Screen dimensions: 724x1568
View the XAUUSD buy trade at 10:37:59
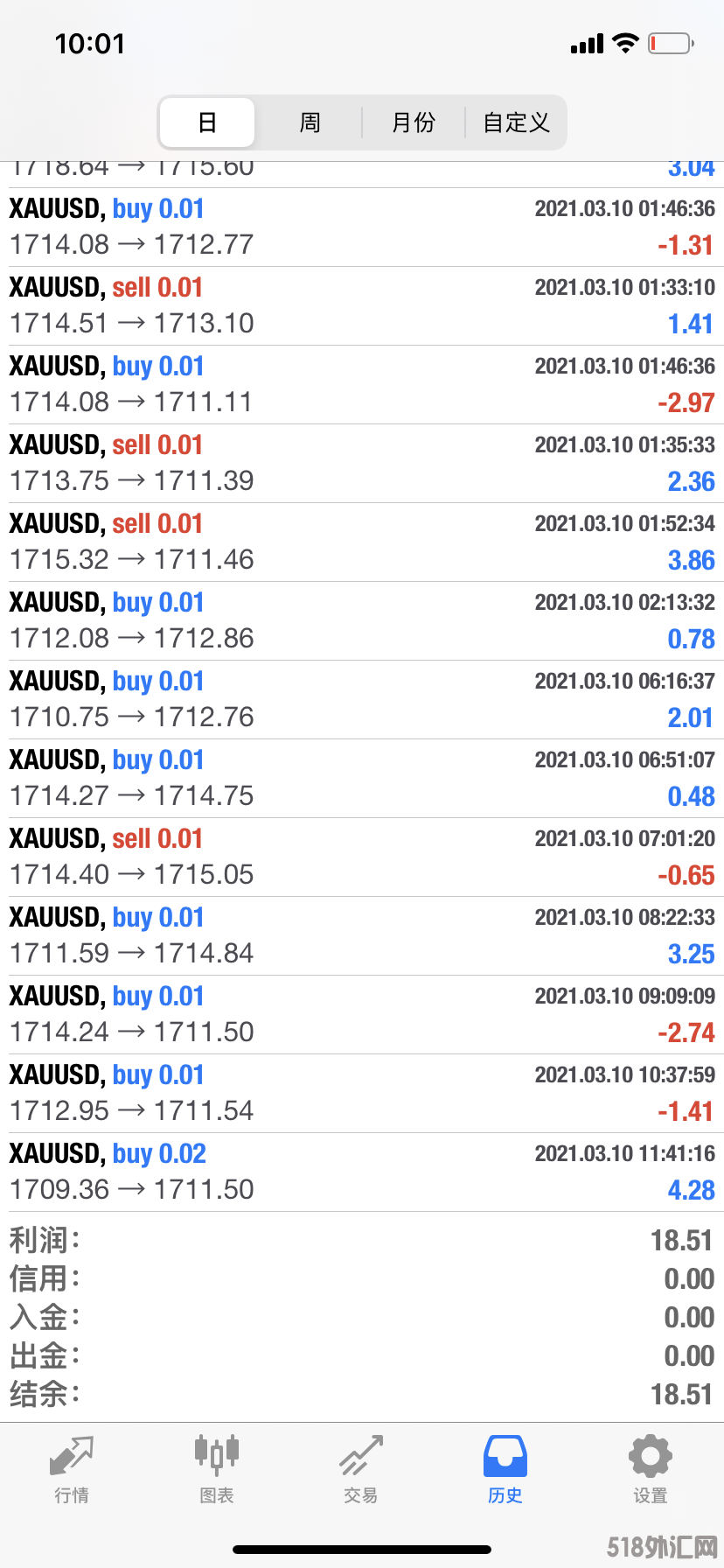coord(362,1094)
